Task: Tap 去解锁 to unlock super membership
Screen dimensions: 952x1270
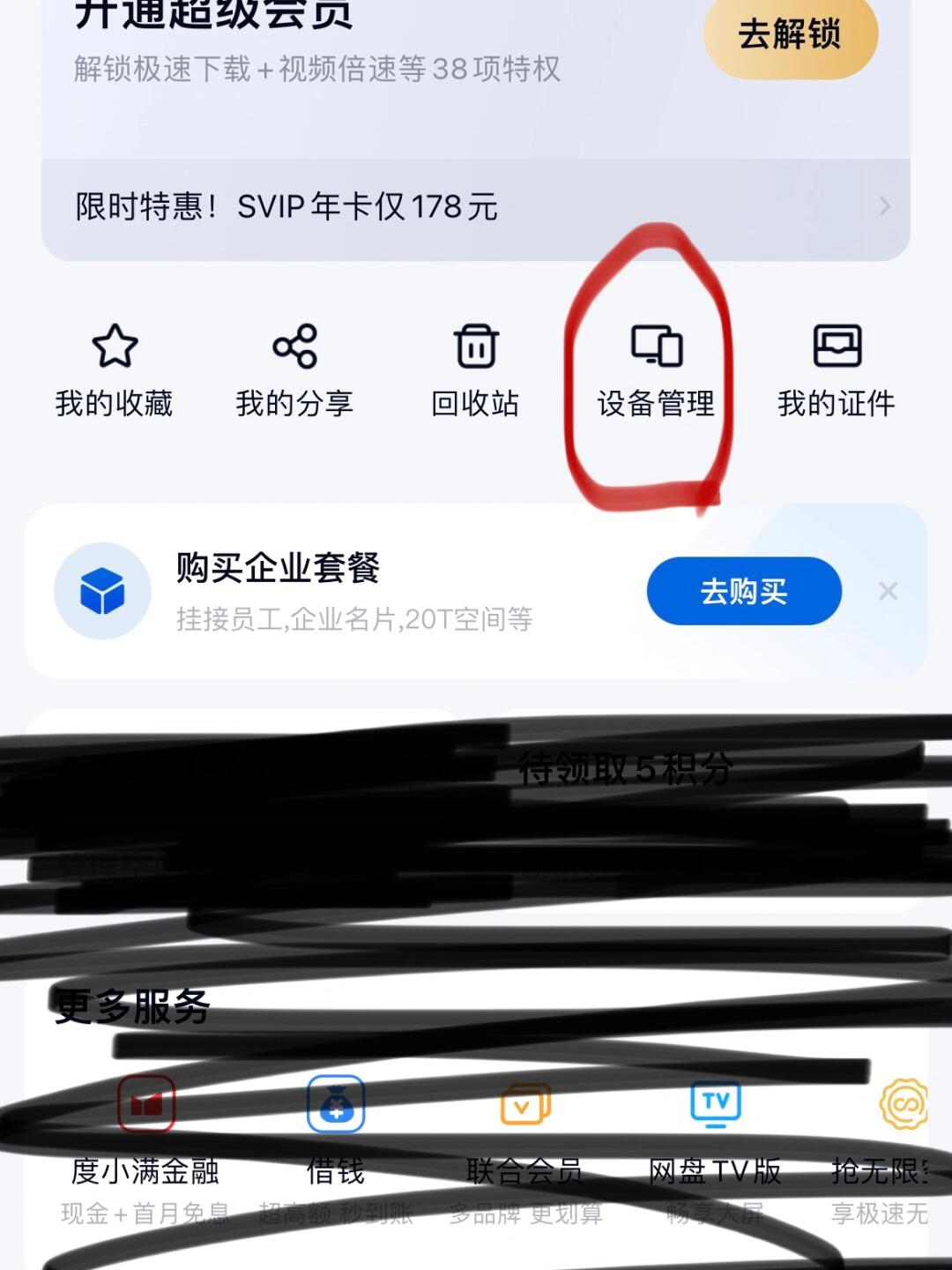Action: click(x=789, y=36)
